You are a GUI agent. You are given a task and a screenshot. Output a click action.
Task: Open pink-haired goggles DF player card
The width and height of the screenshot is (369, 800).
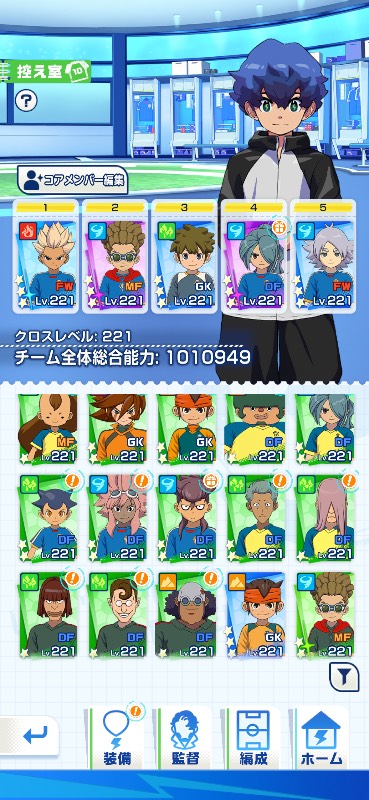[x=118, y=517]
